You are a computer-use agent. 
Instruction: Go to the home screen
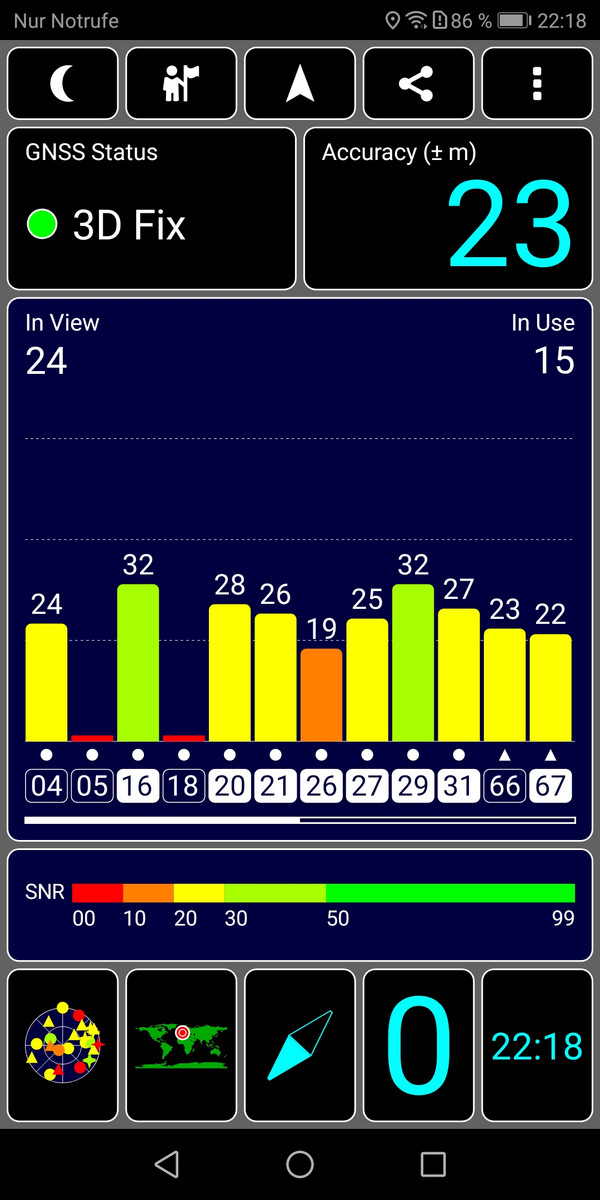tap(300, 1163)
